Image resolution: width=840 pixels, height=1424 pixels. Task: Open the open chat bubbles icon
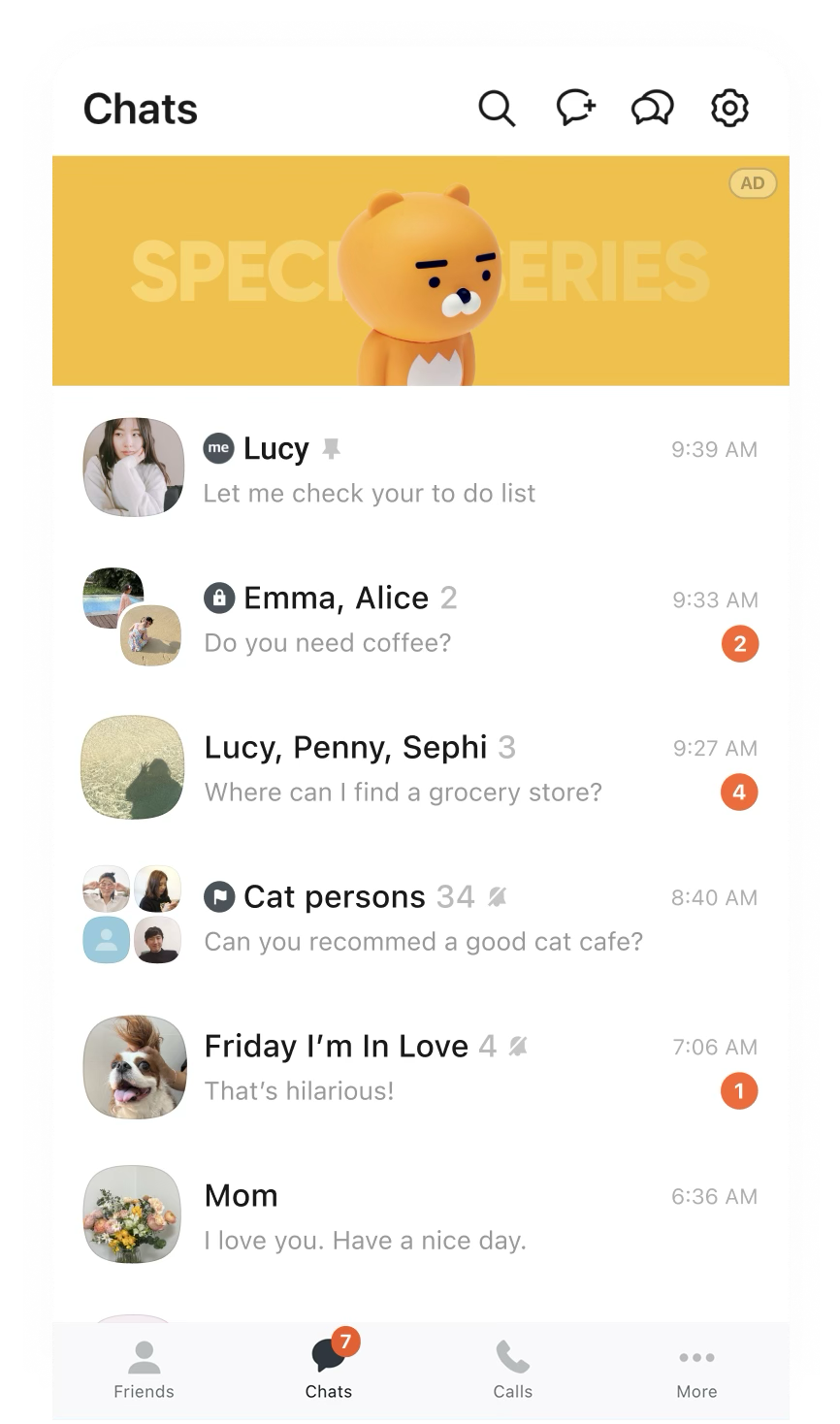pyautogui.click(x=652, y=108)
